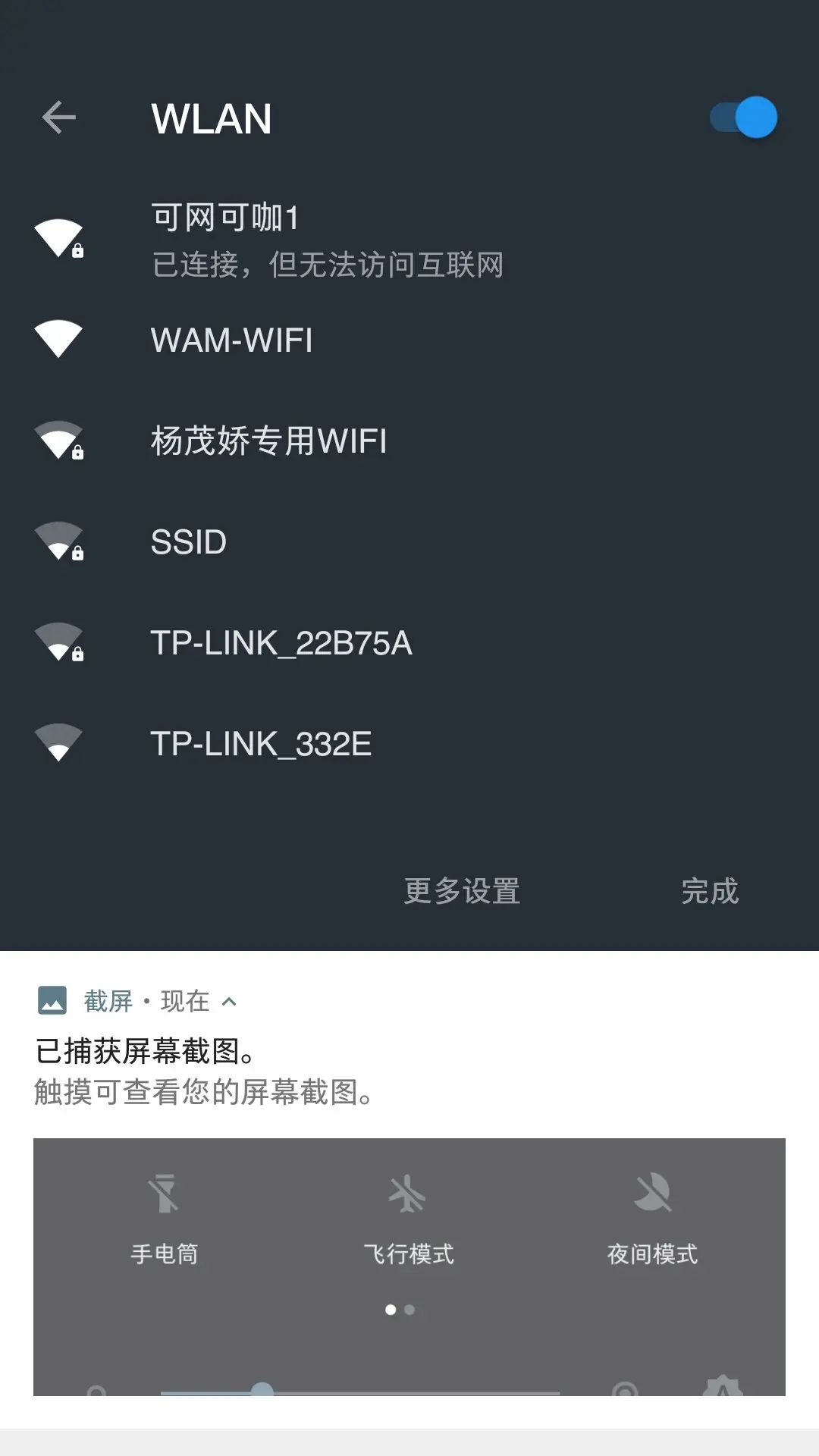Tap 完成 to close the WLAN panel

tap(710, 891)
